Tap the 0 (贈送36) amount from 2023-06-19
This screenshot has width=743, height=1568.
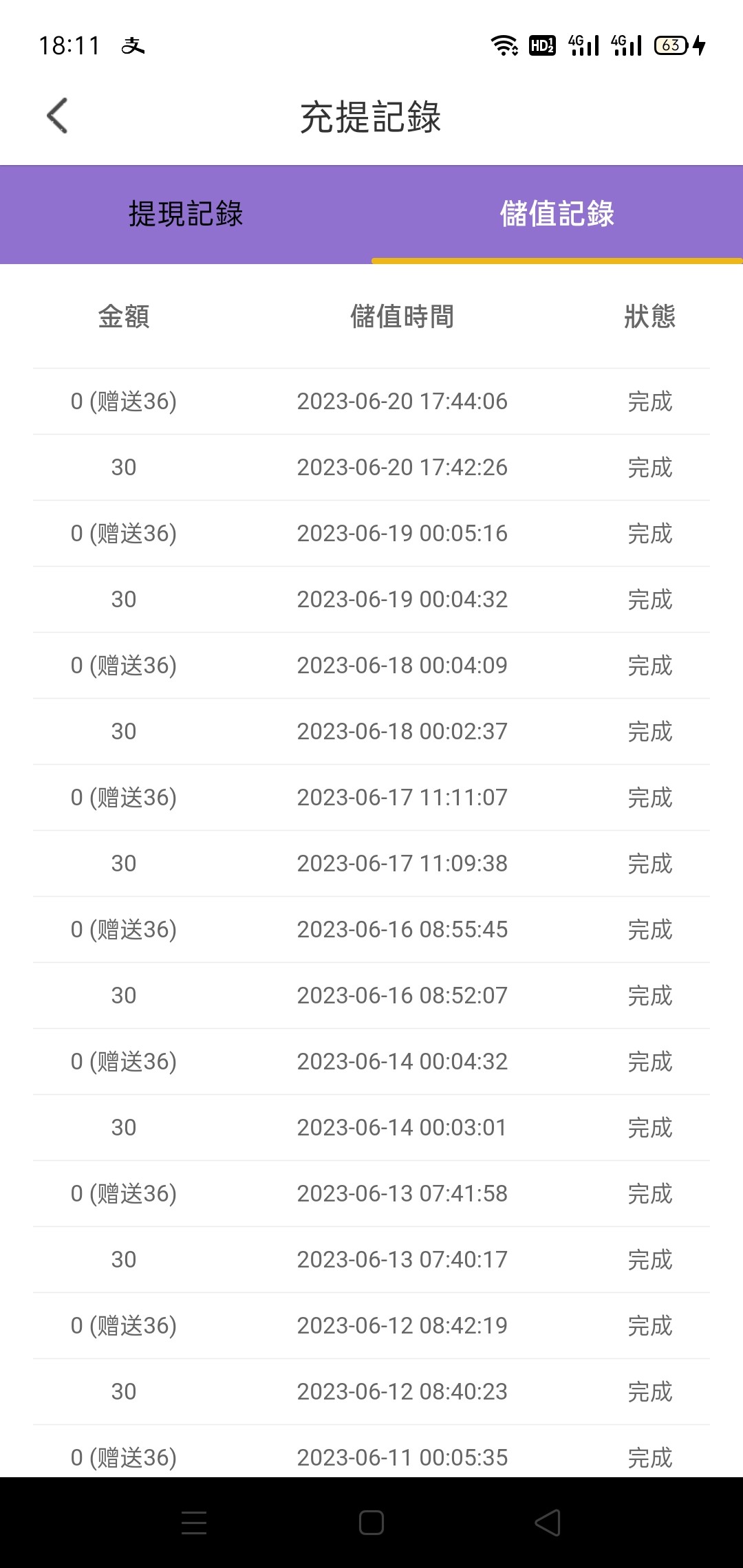click(x=125, y=532)
